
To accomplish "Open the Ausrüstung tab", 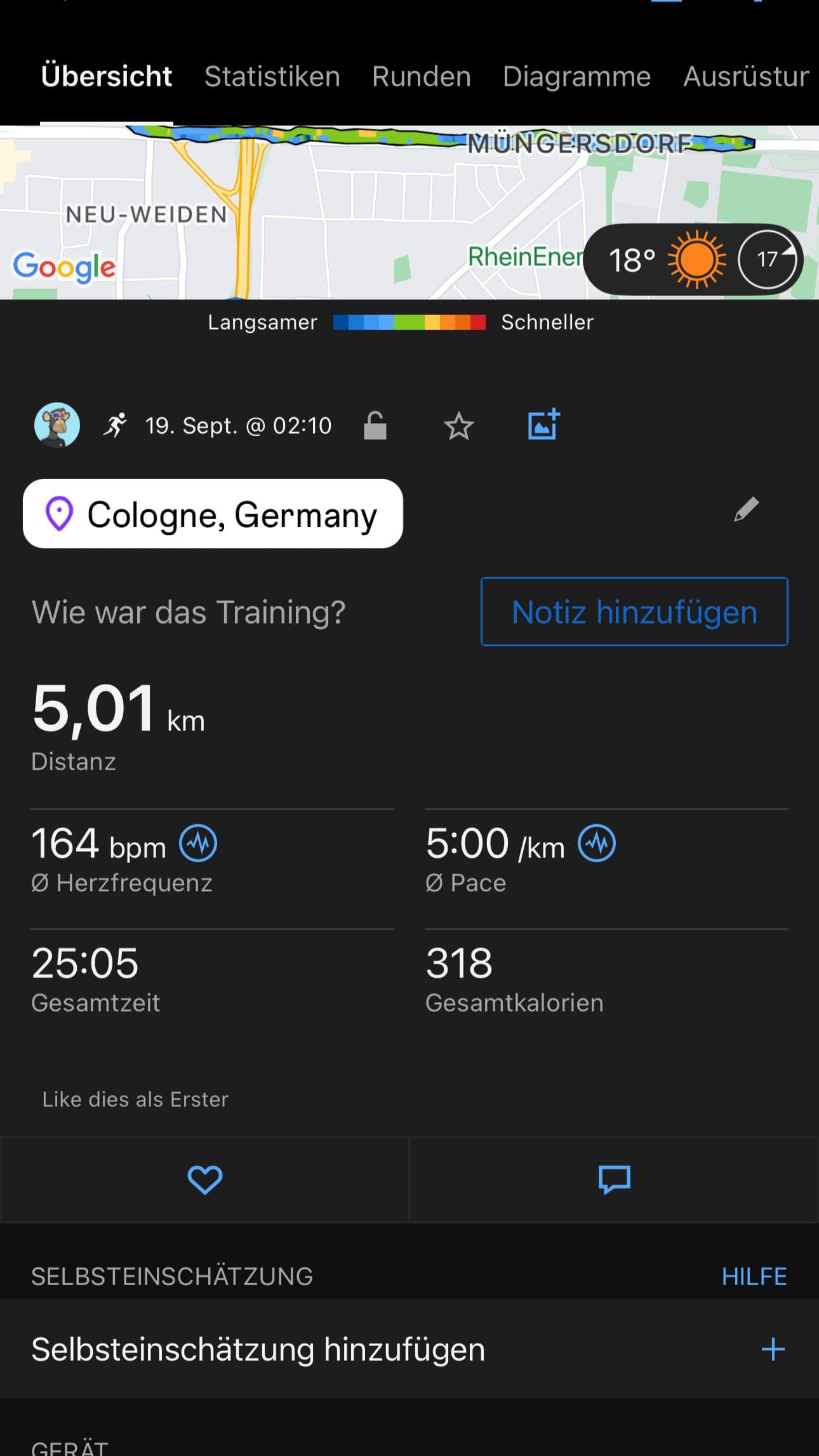I will pos(747,77).
